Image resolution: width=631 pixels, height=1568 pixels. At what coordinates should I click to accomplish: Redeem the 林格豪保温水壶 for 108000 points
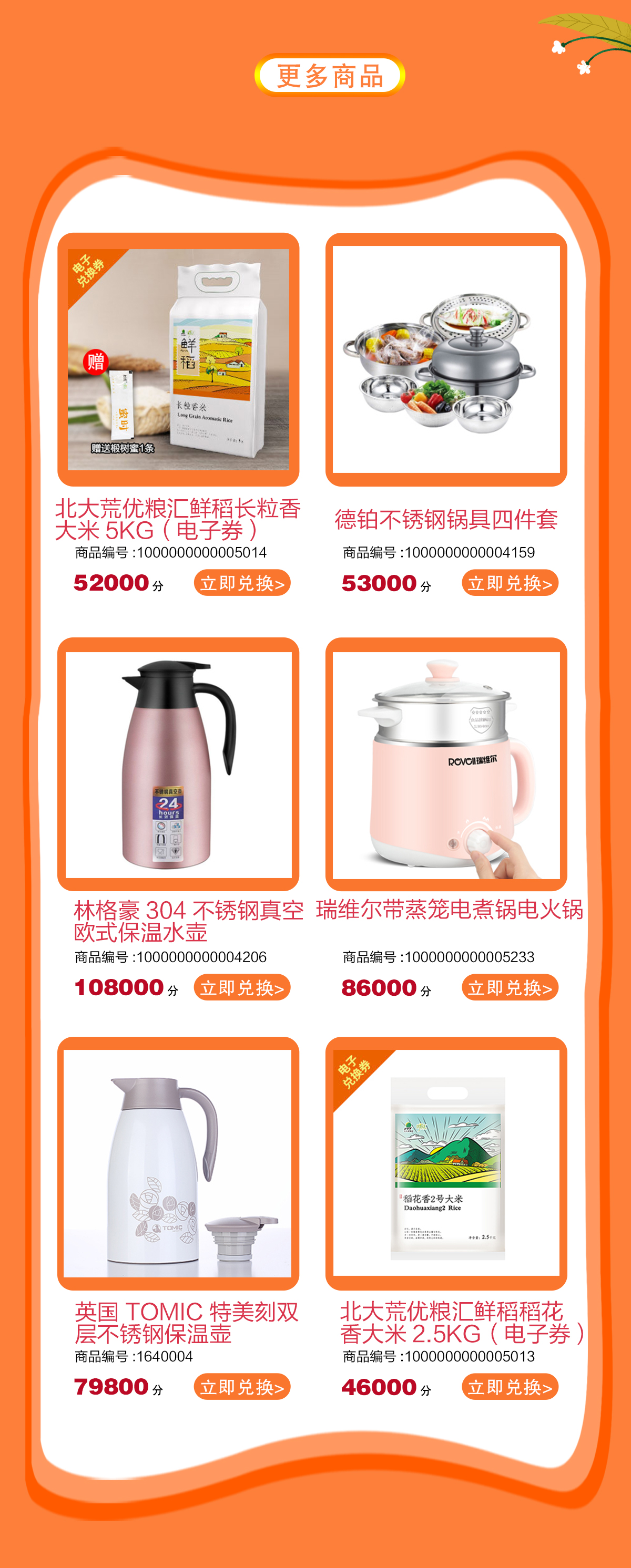tap(242, 987)
